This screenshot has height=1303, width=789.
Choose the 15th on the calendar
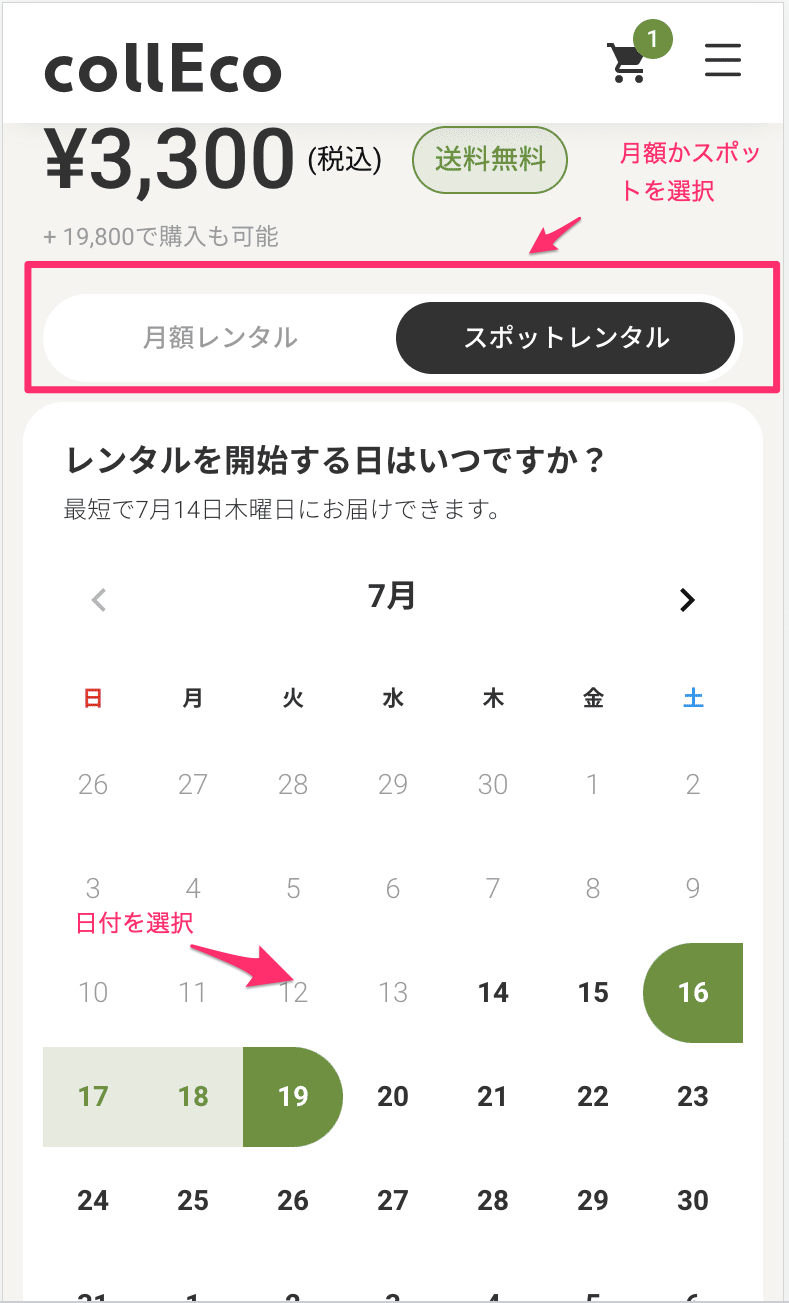pos(593,993)
